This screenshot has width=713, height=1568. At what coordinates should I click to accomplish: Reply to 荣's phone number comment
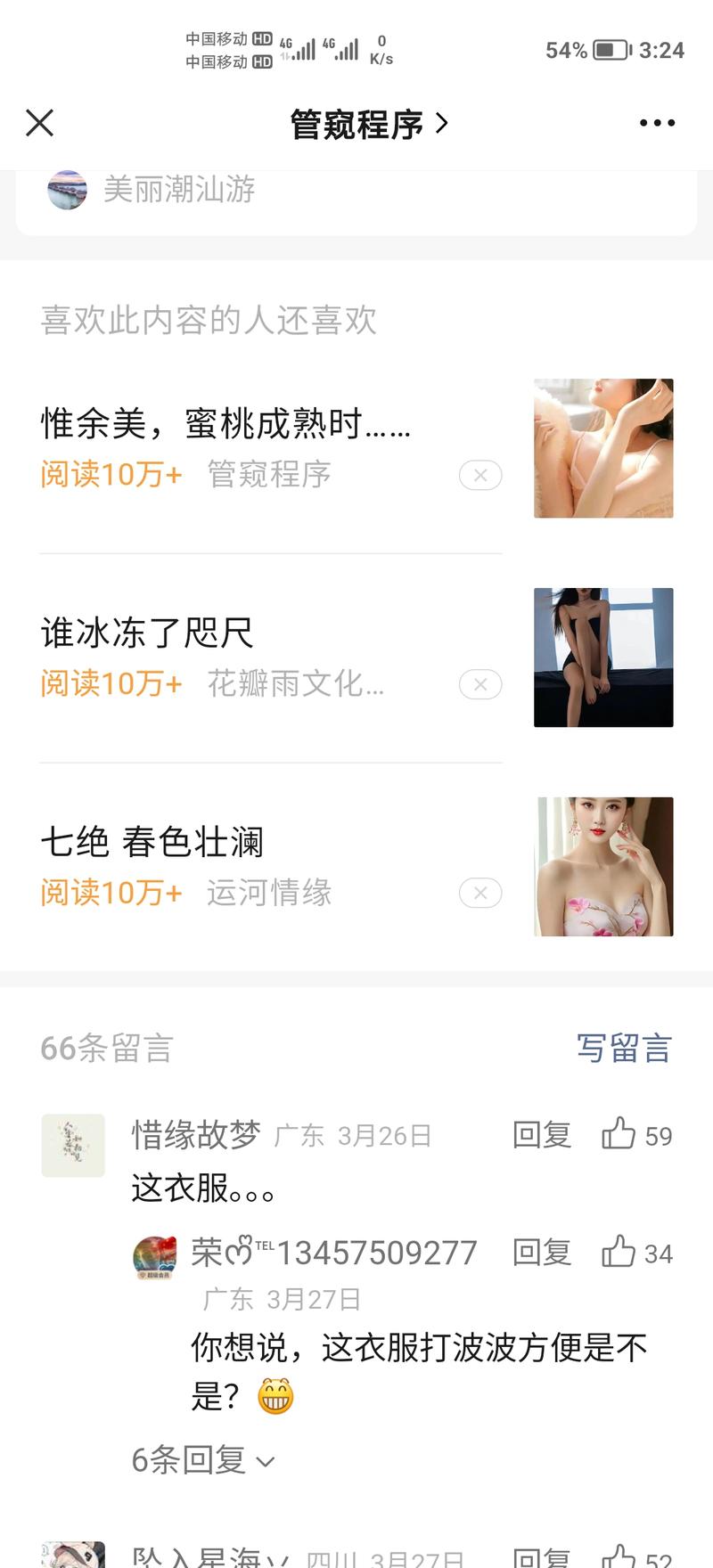[x=541, y=1253]
